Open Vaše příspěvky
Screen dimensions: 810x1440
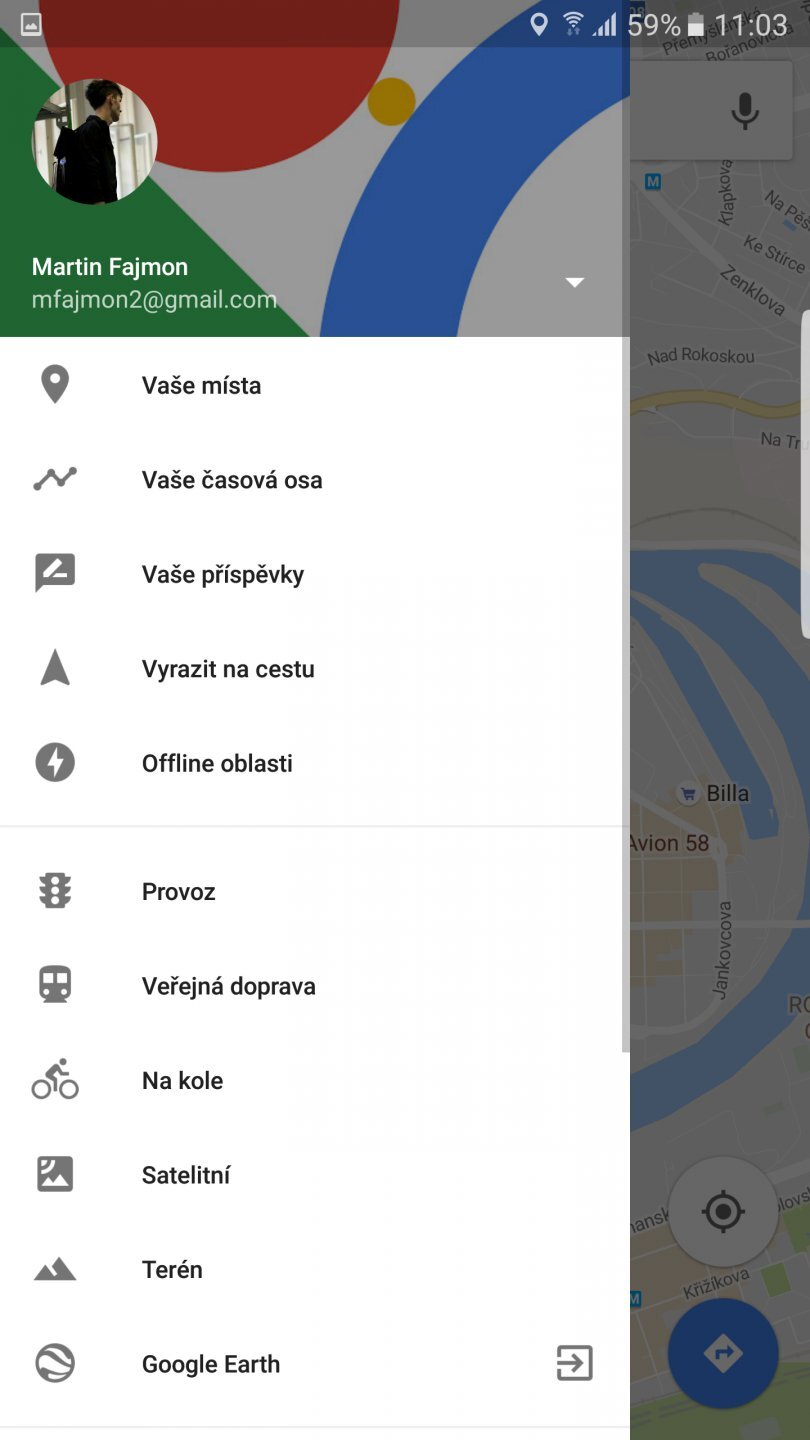222,575
